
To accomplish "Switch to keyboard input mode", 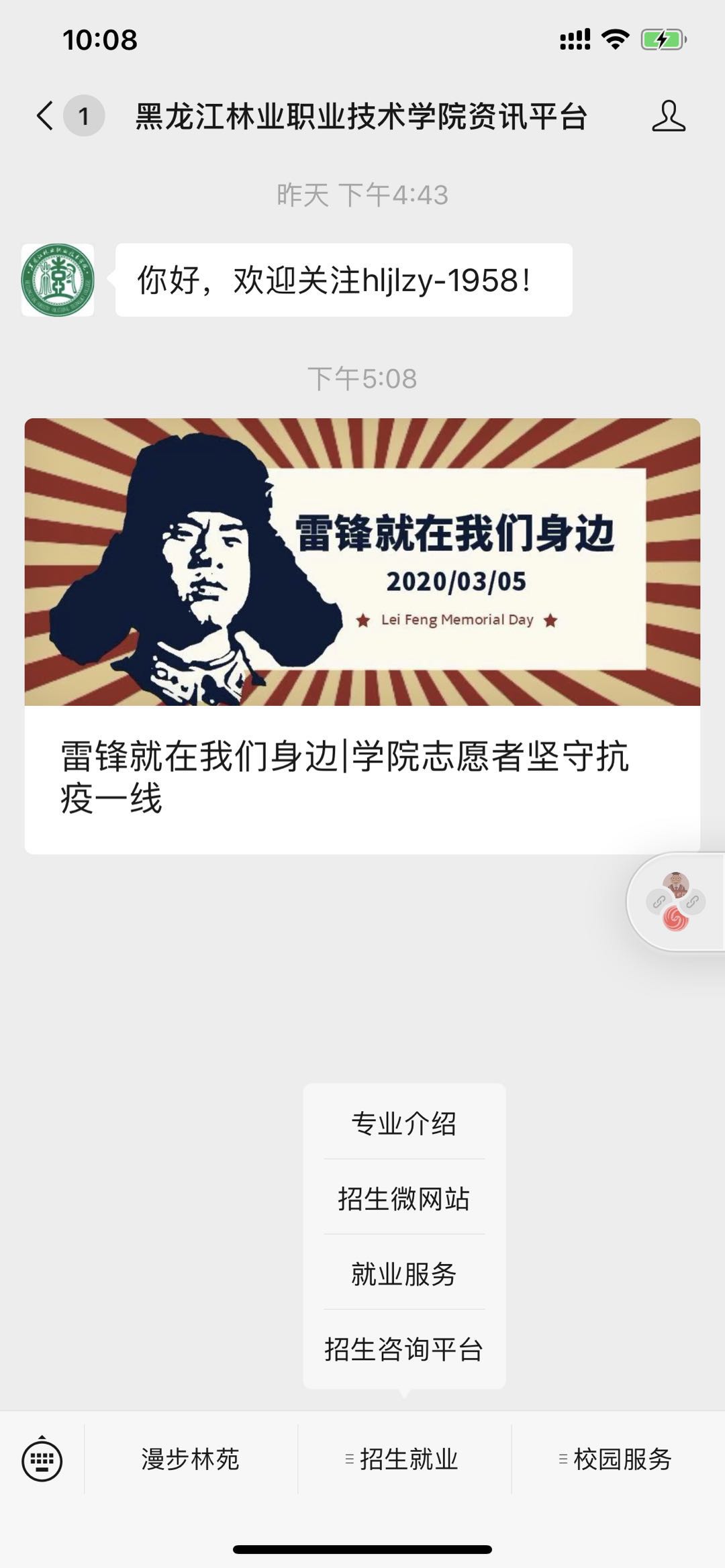I will tap(42, 1459).
